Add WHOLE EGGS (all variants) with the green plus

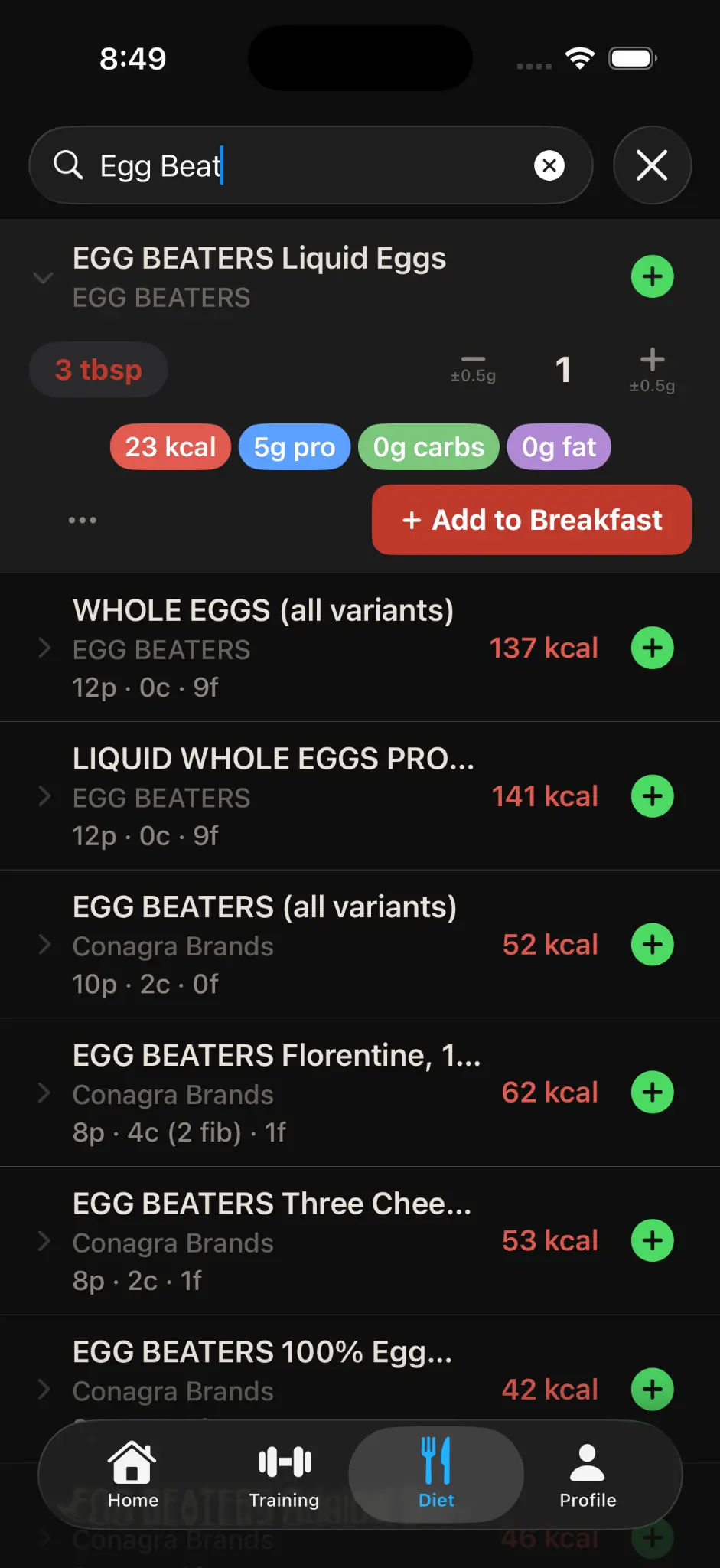[x=652, y=648]
